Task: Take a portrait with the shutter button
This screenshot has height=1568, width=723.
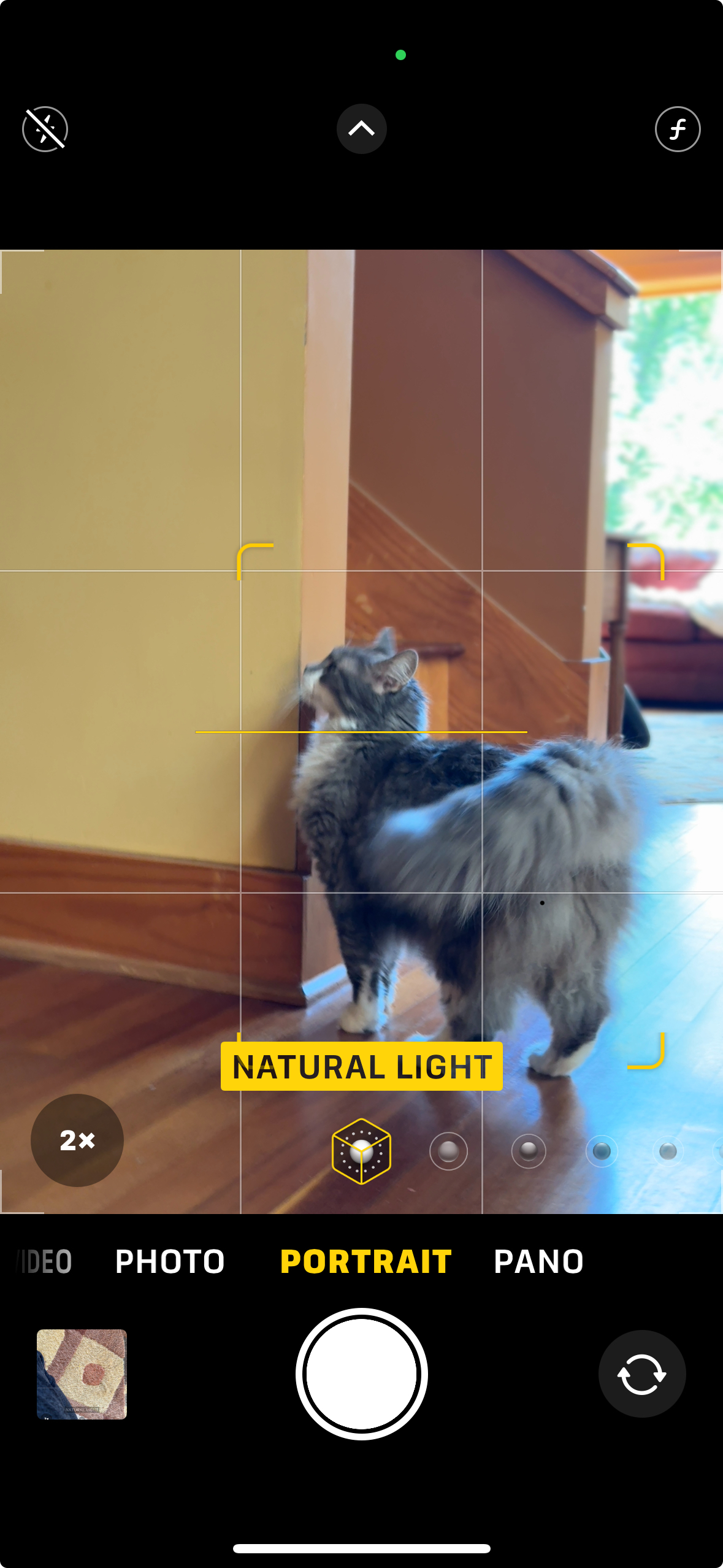Action: pos(361,1374)
